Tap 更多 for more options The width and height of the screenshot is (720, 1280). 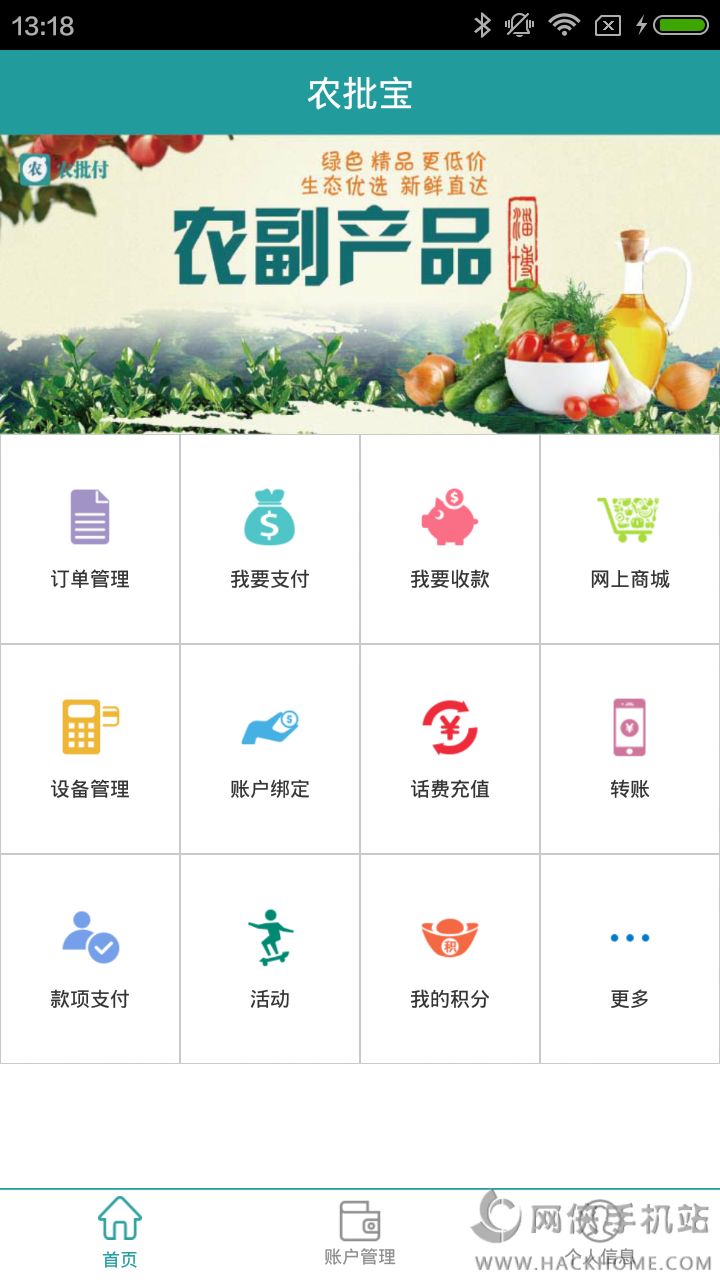coord(630,959)
